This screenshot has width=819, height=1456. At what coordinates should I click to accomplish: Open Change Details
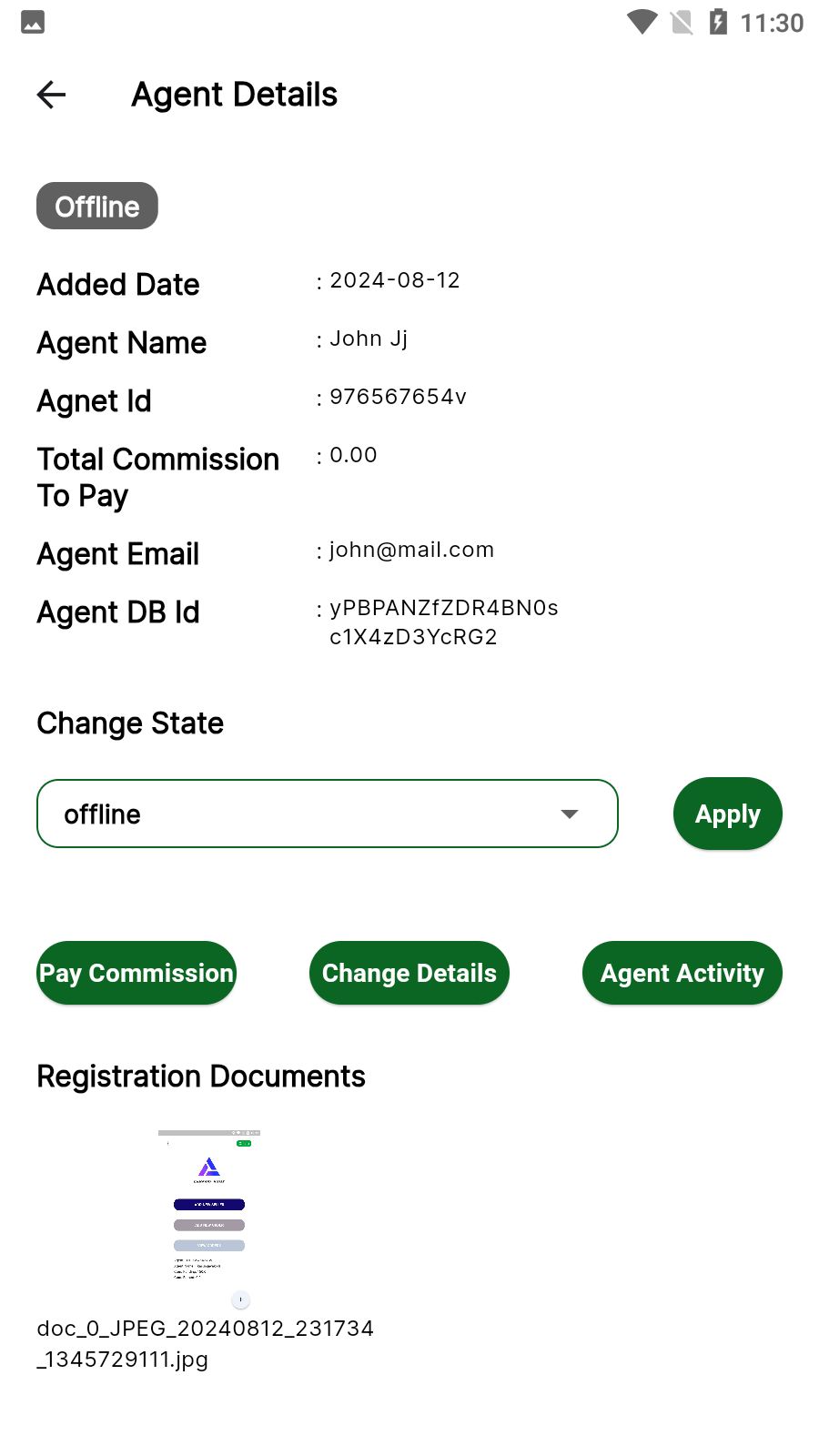(x=409, y=973)
